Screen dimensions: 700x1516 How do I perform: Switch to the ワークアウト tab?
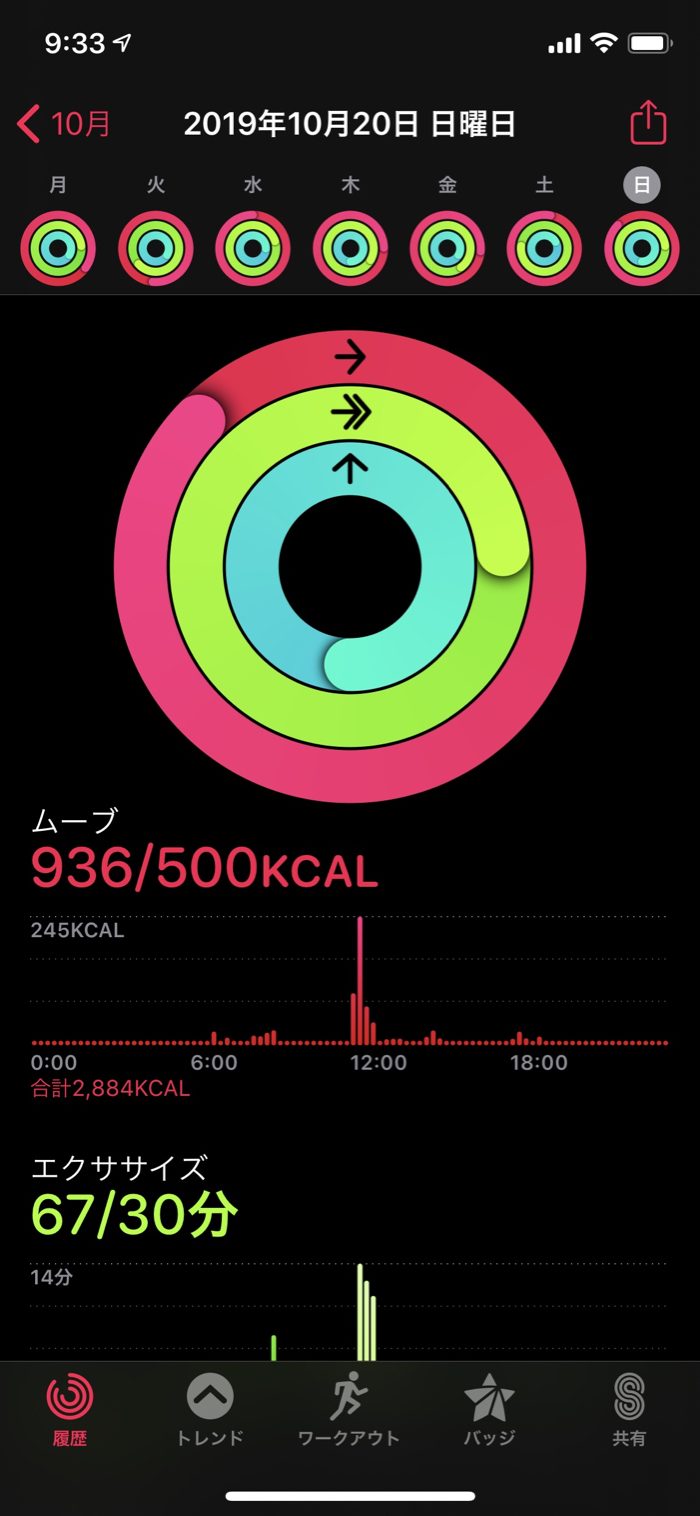349,1410
